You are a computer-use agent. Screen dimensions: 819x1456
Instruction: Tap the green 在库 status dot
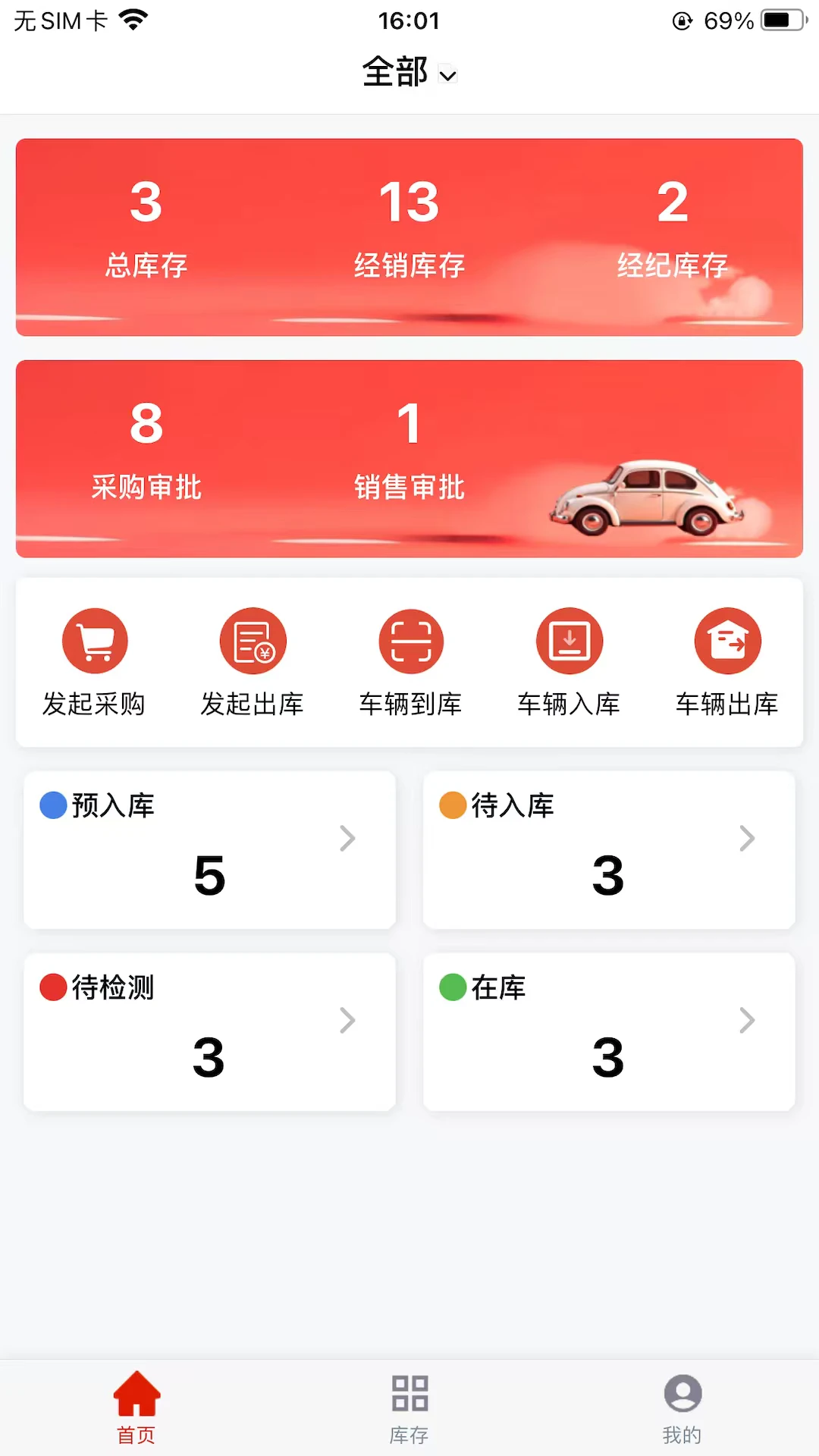tap(453, 988)
